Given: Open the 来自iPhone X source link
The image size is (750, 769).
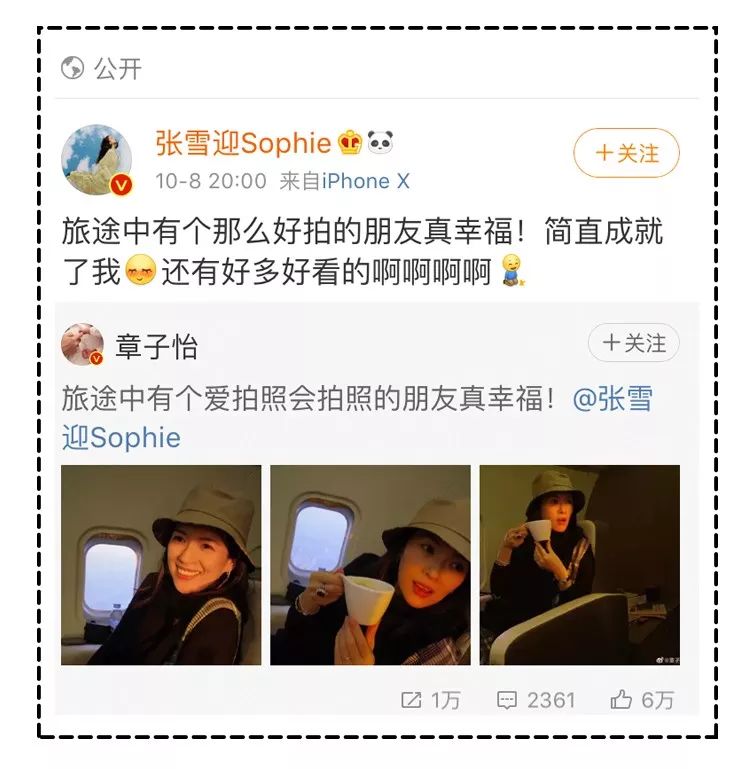Looking at the screenshot, I should (345, 181).
